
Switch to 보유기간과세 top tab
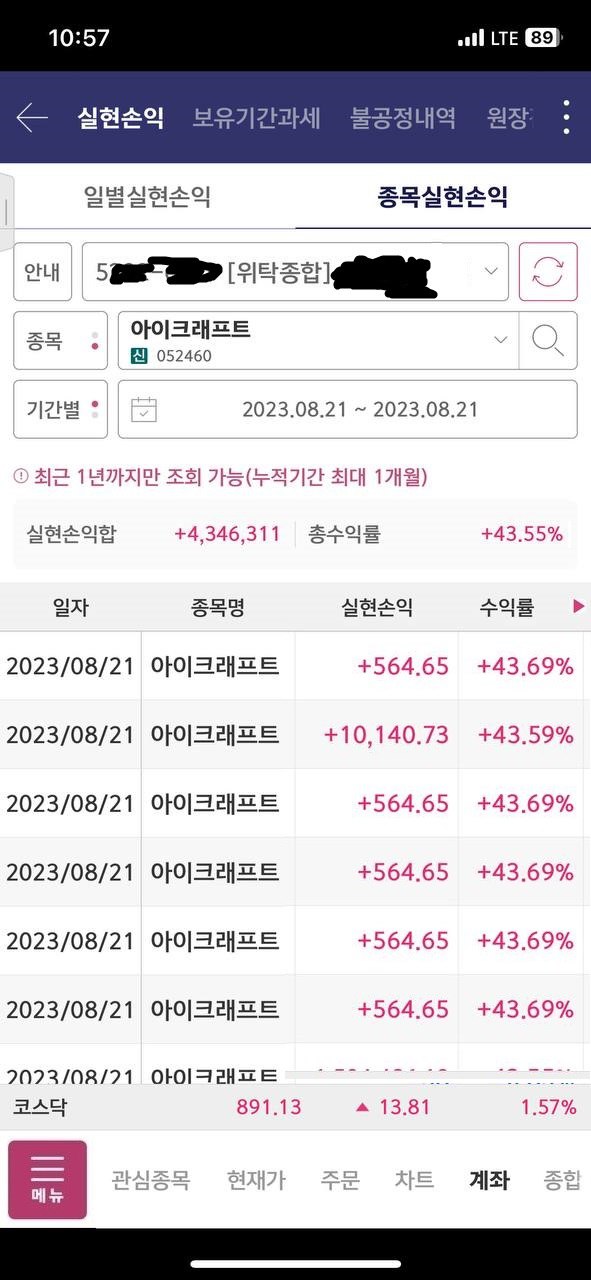[x=256, y=118]
